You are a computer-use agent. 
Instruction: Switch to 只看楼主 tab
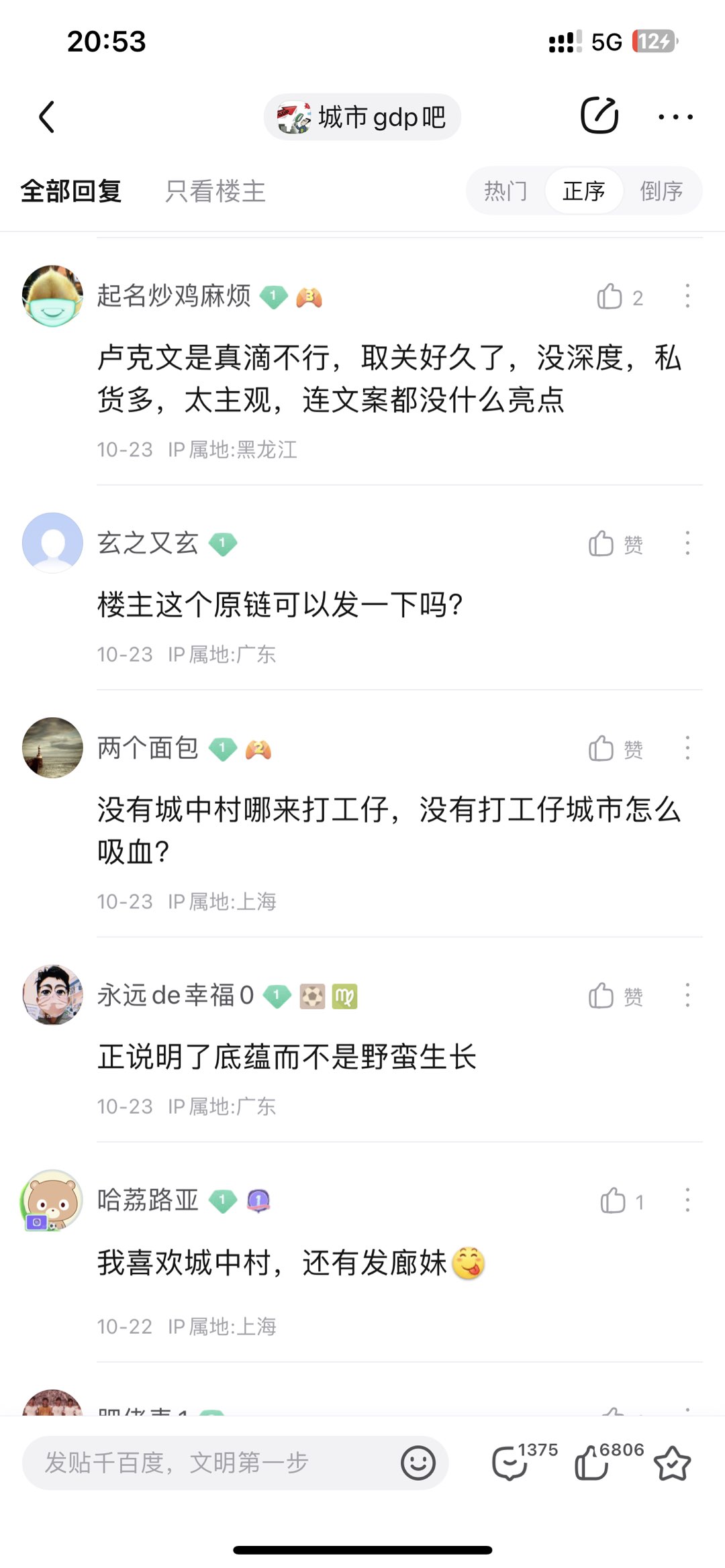[x=215, y=191]
